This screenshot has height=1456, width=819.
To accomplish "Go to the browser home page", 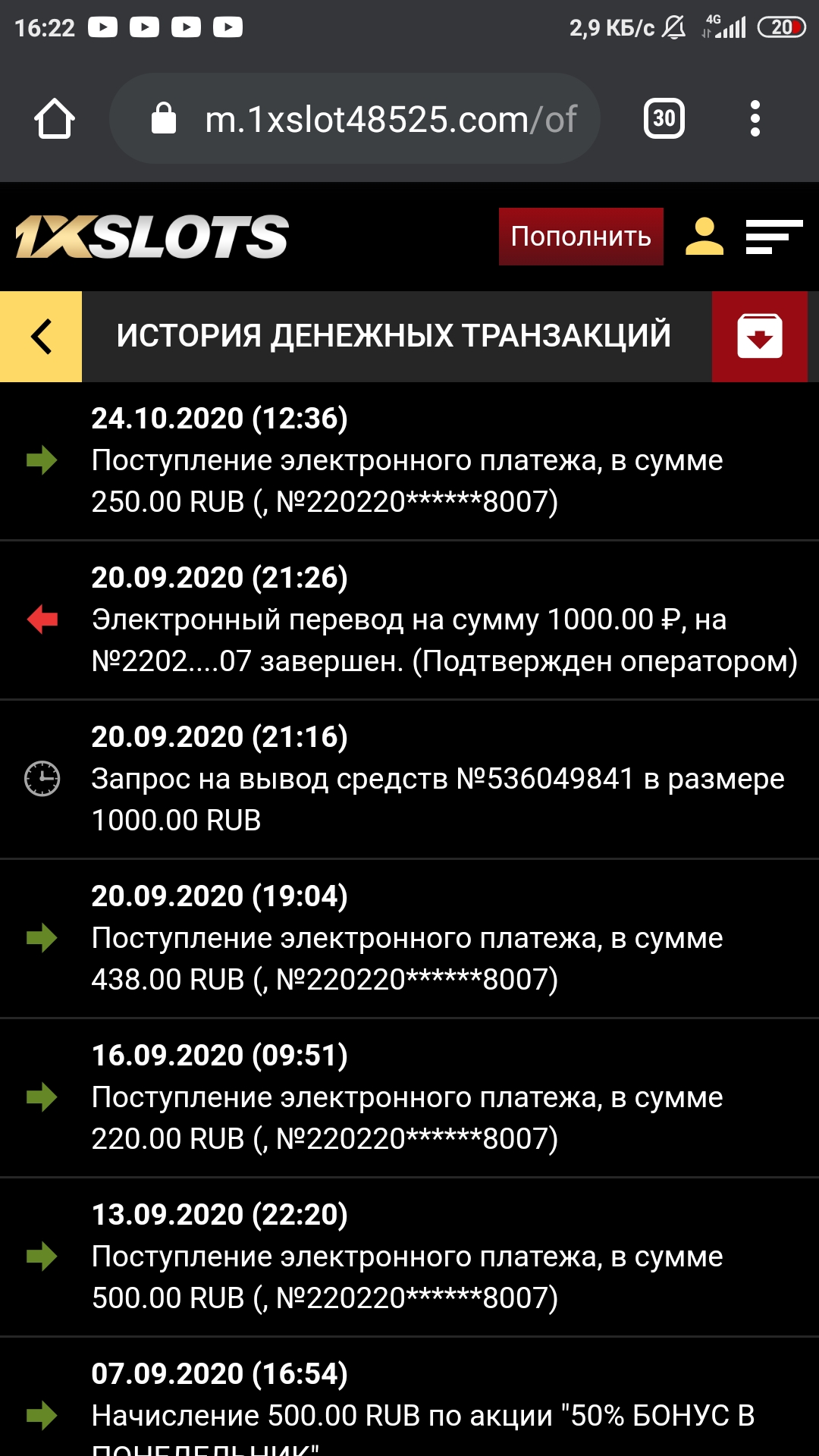I will 55,119.
